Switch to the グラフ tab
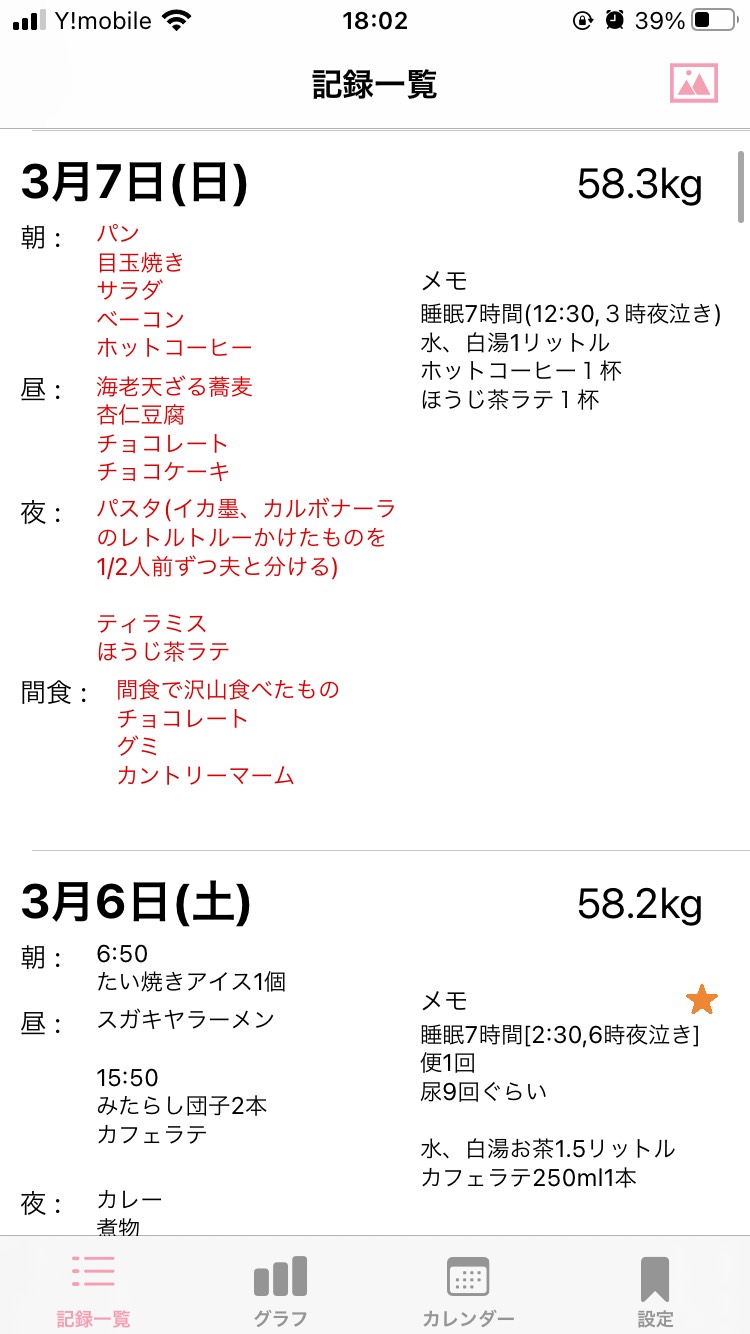 pyautogui.click(x=280, y=1290)
